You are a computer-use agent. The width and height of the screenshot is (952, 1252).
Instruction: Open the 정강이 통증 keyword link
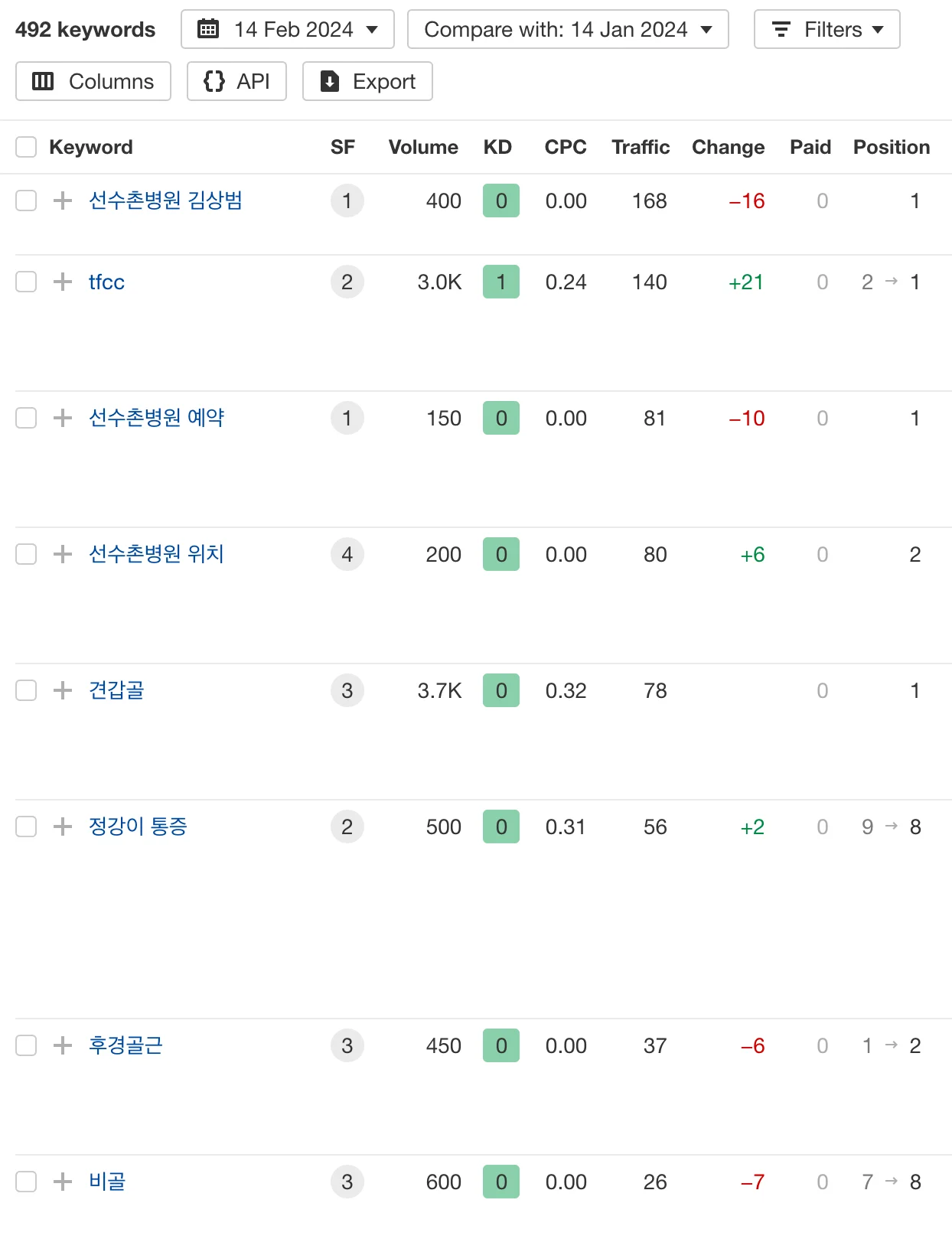coord(138,827)
